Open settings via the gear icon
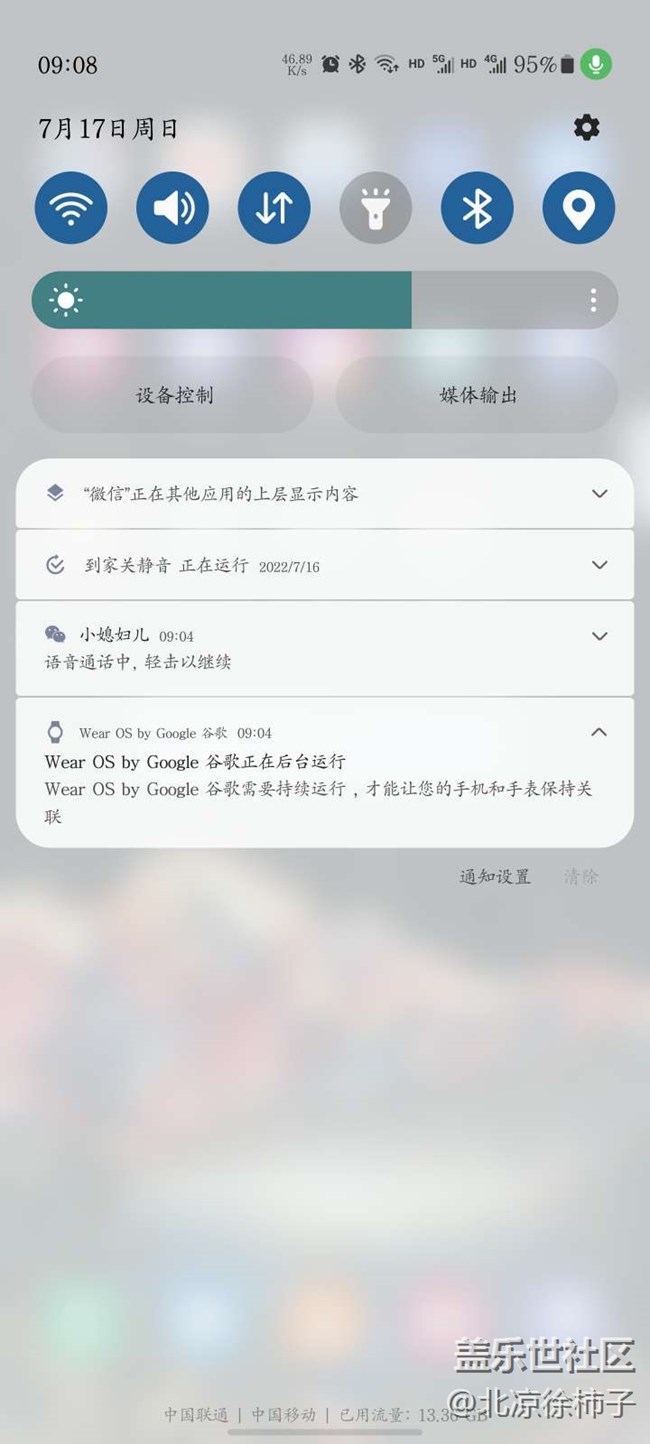This screenshot has height=1444, width=650. click(x=586, y=128)
